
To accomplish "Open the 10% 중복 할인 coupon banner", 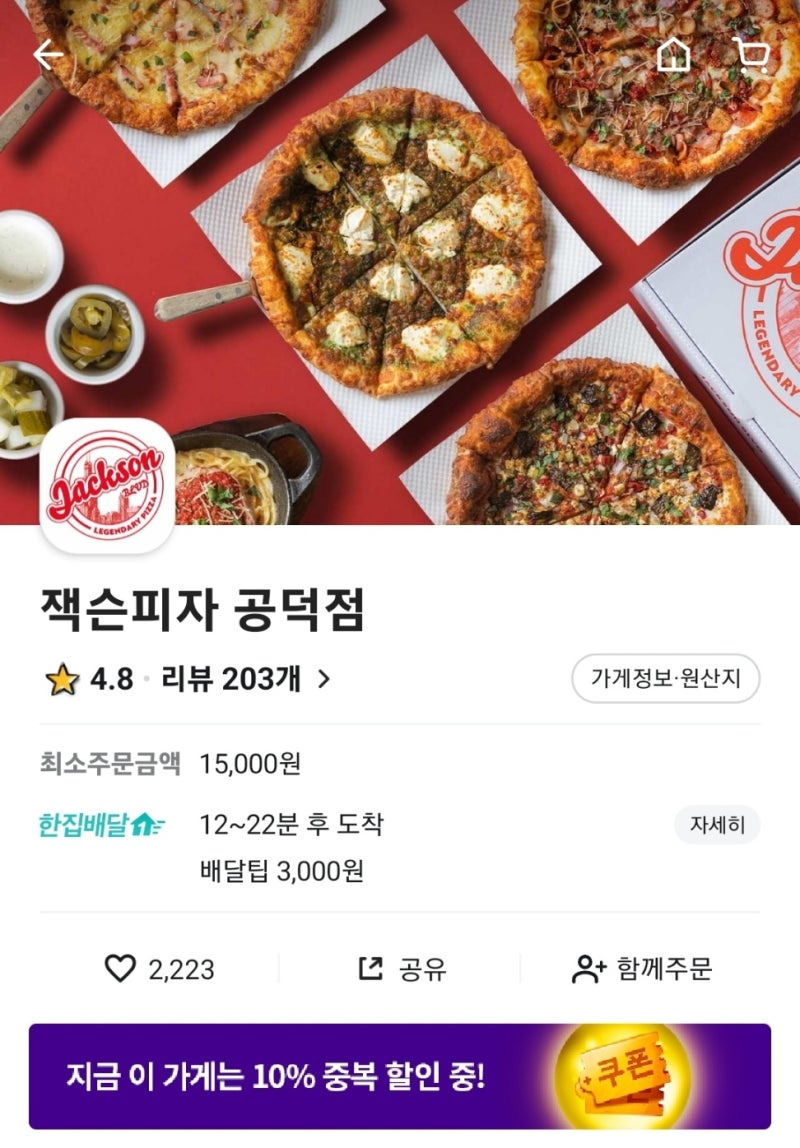I will tap(400, 1076).
